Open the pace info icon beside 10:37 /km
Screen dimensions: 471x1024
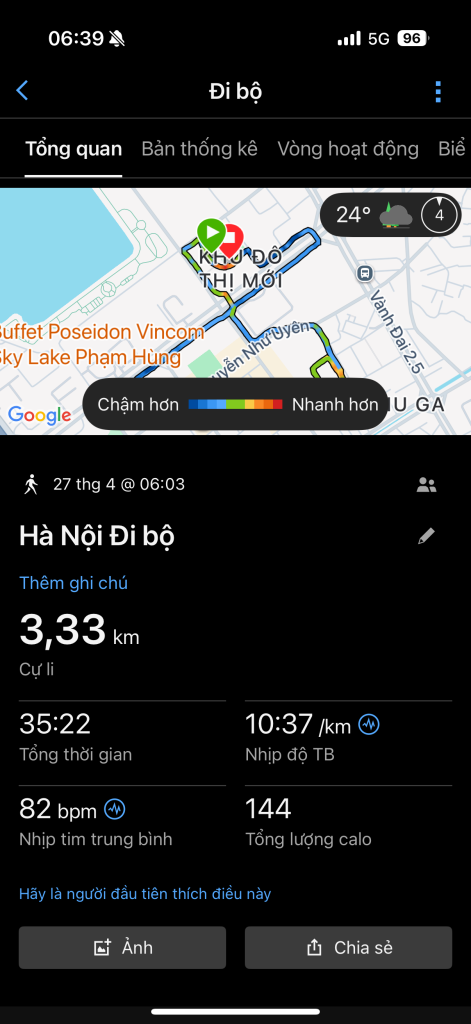tap(369, 724)
